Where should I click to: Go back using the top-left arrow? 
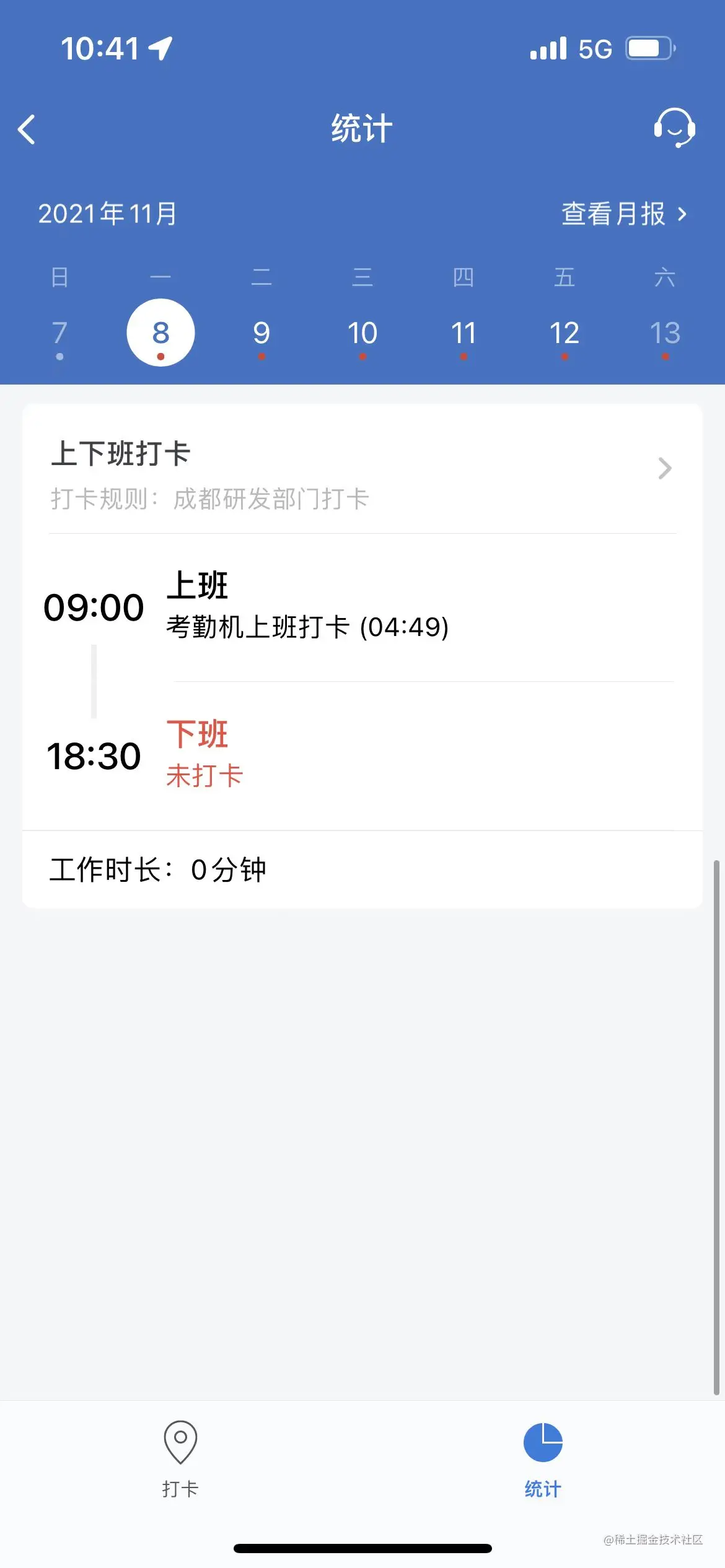(x=27, y=129)
